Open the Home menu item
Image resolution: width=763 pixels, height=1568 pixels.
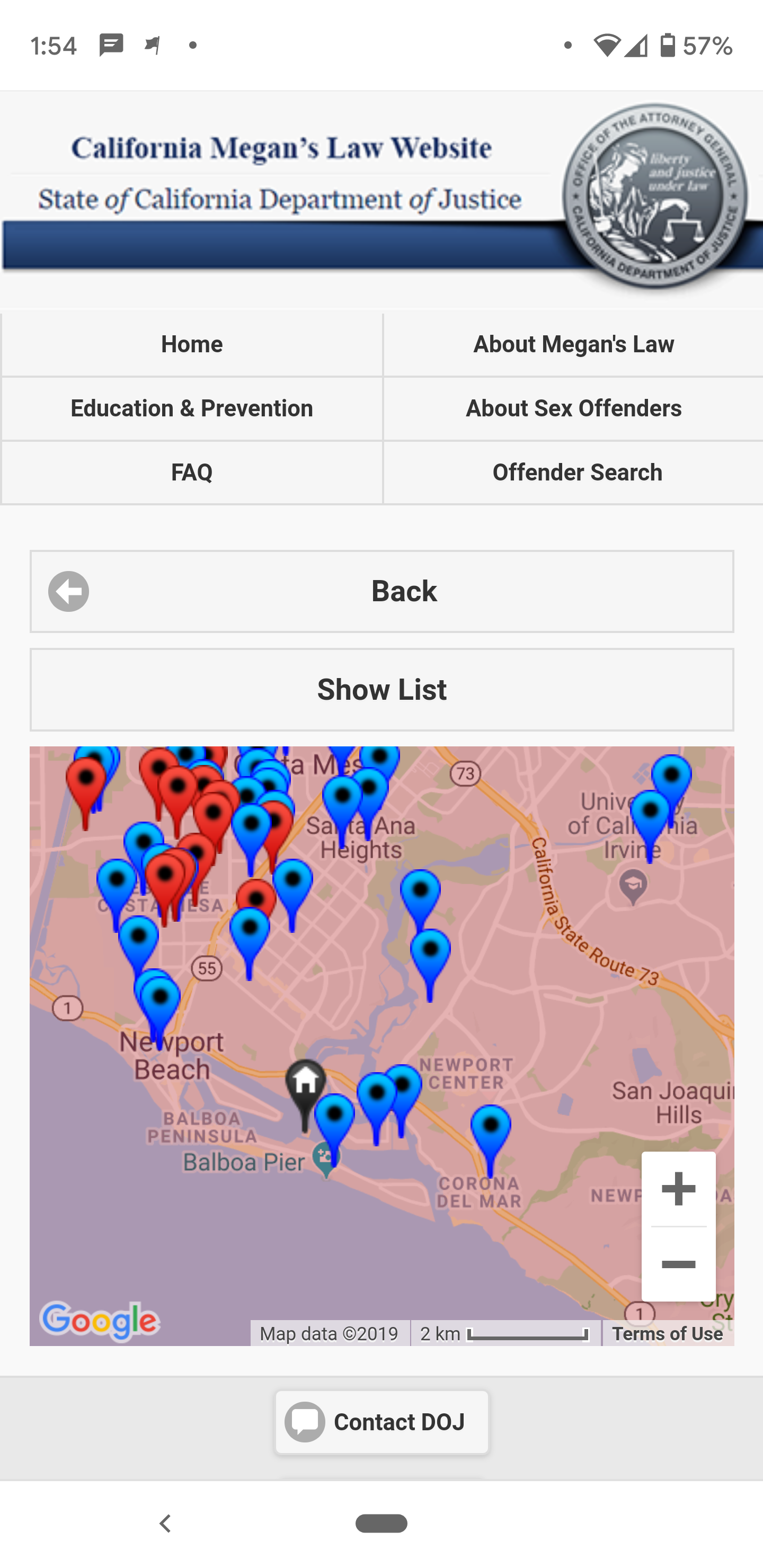coord(192,344)
